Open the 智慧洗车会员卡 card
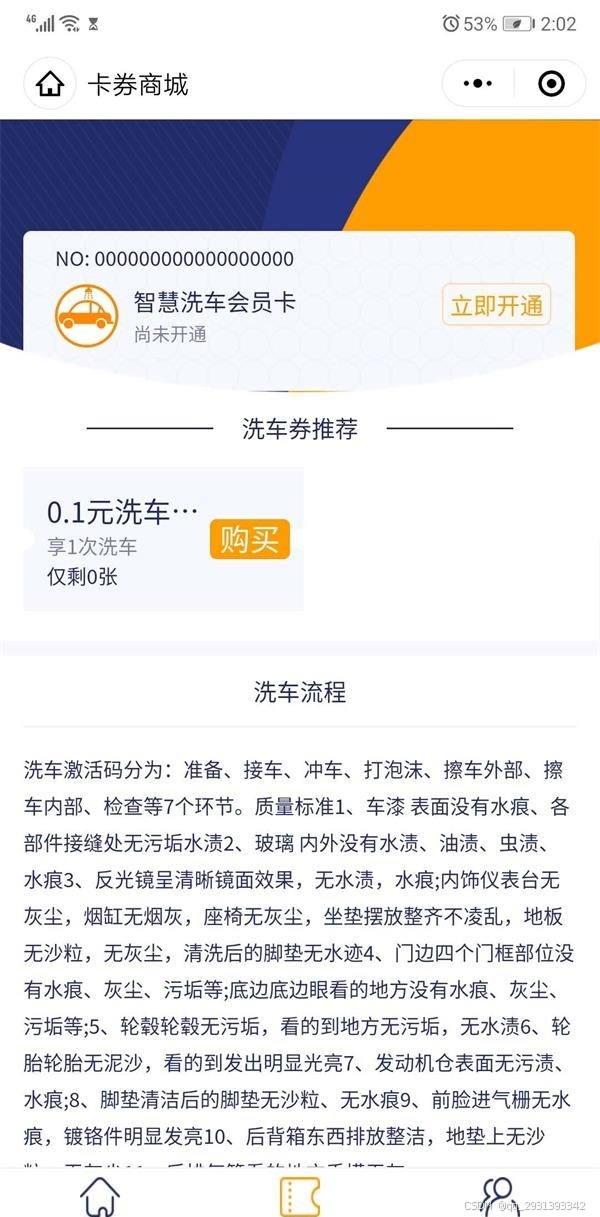This screenshot has height=1217, width=600. tap(215, 303)
